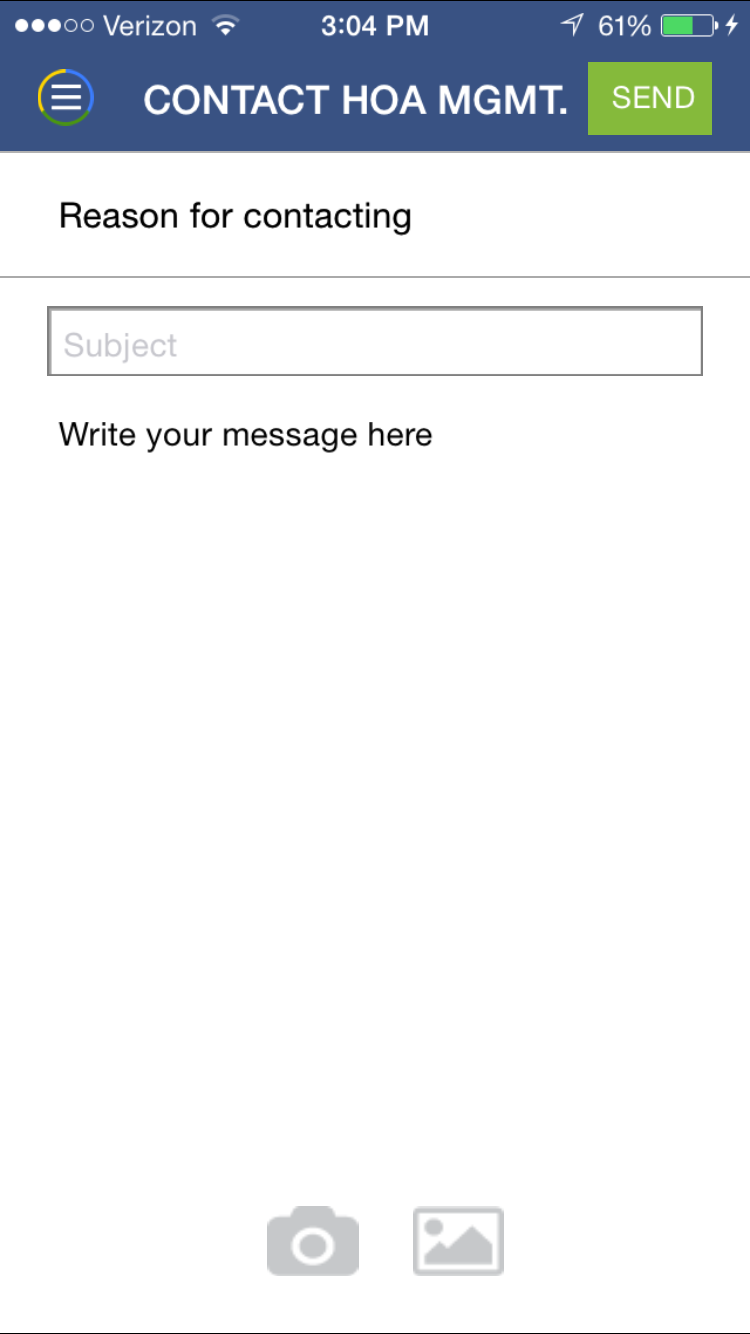750x1334 pixels.
Task: Open the hamburger menu drawer
Action: pos(66,98)
